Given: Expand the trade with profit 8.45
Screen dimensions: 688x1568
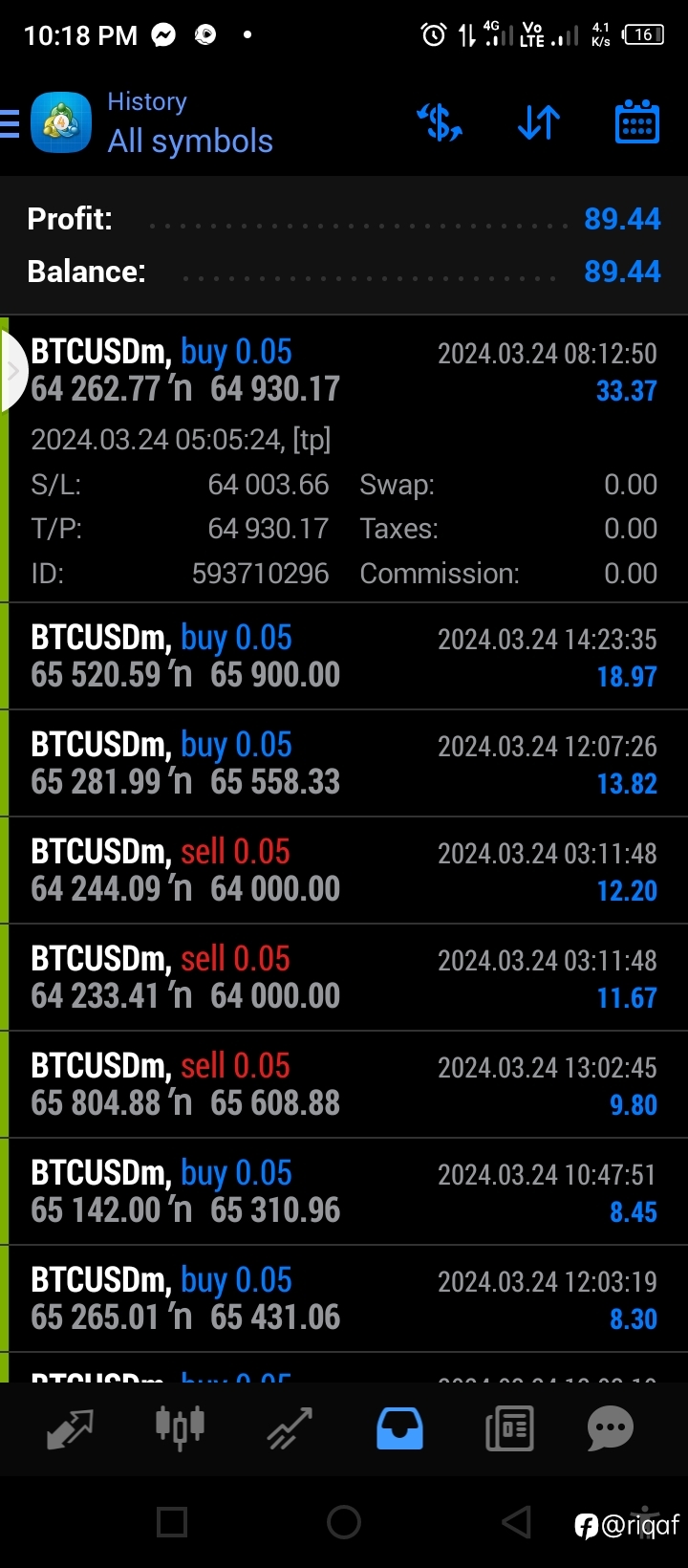Looking at the screenshot, I should point(344,1191).
